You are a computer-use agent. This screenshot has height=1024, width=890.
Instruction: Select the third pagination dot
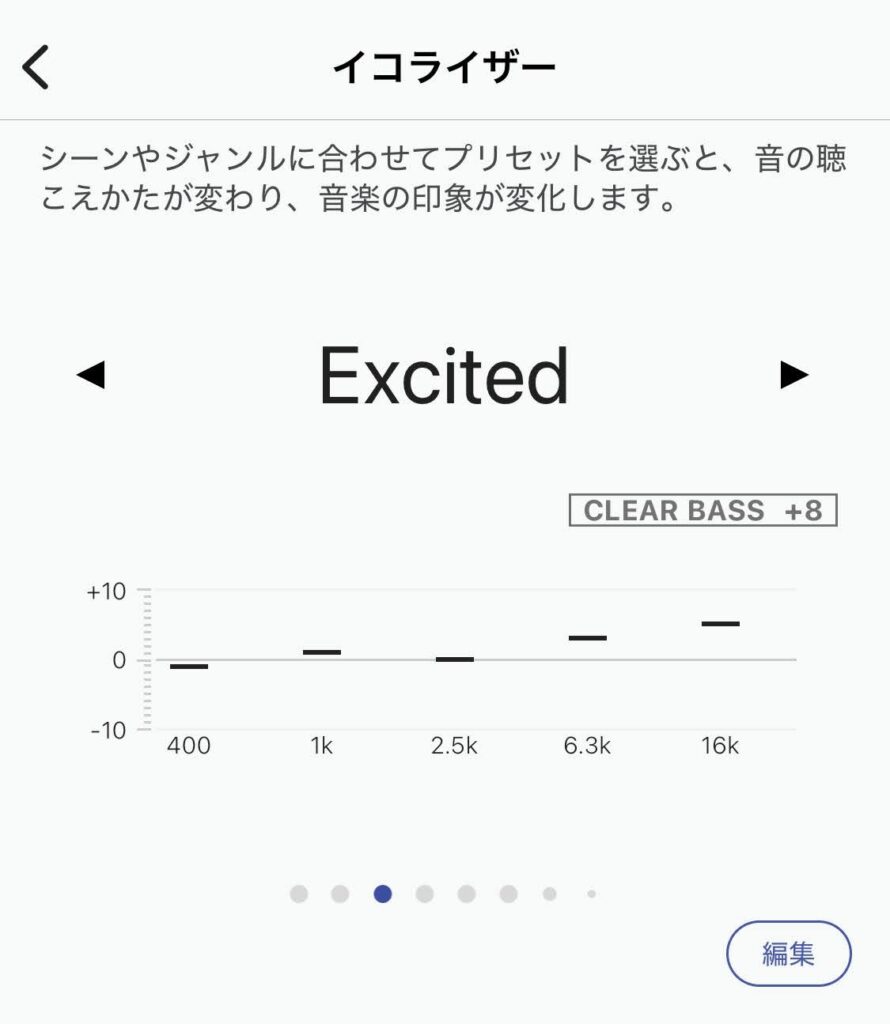click(x=381, y=893)
